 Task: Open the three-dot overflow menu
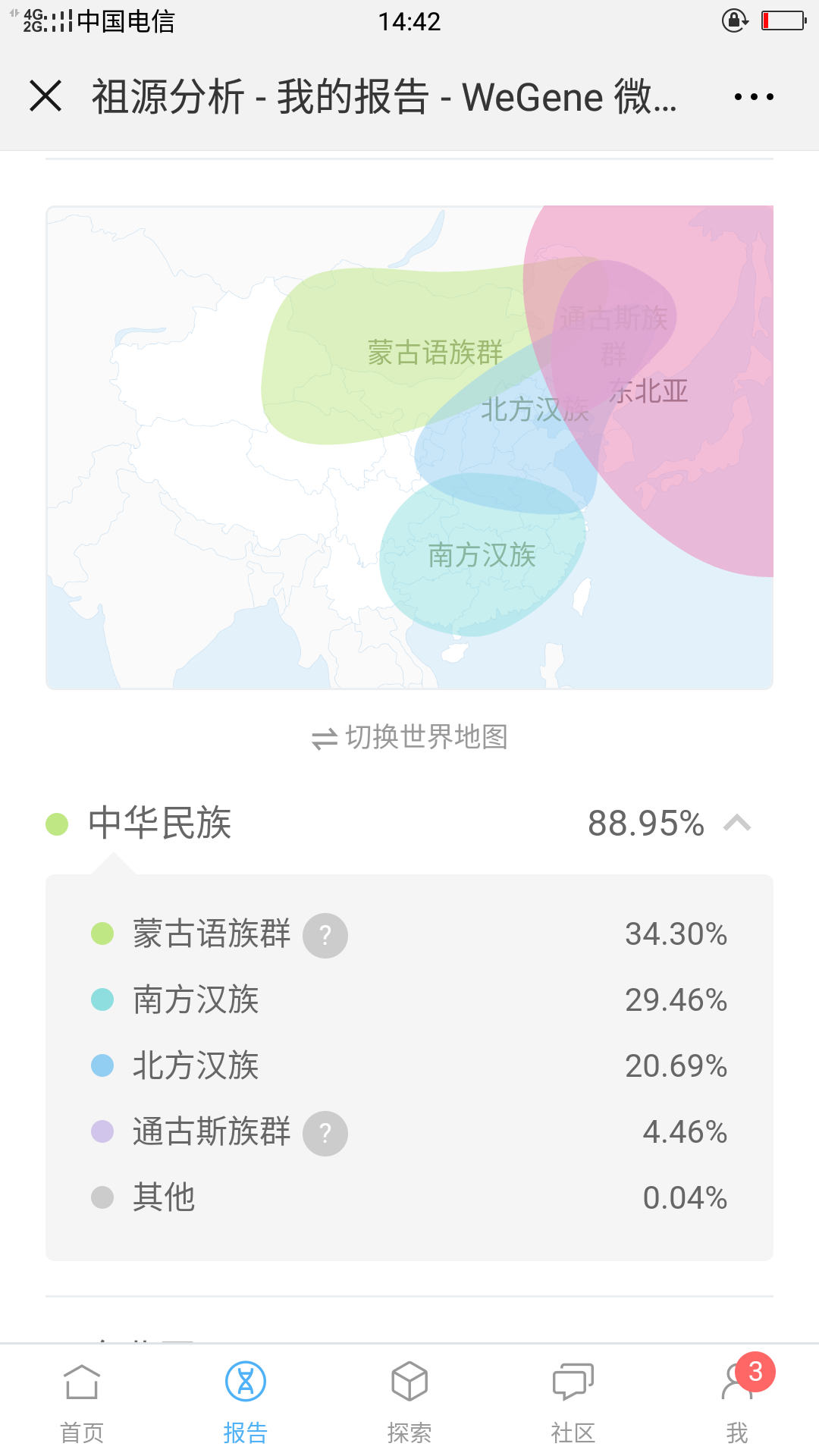click(x=754, y=97)
